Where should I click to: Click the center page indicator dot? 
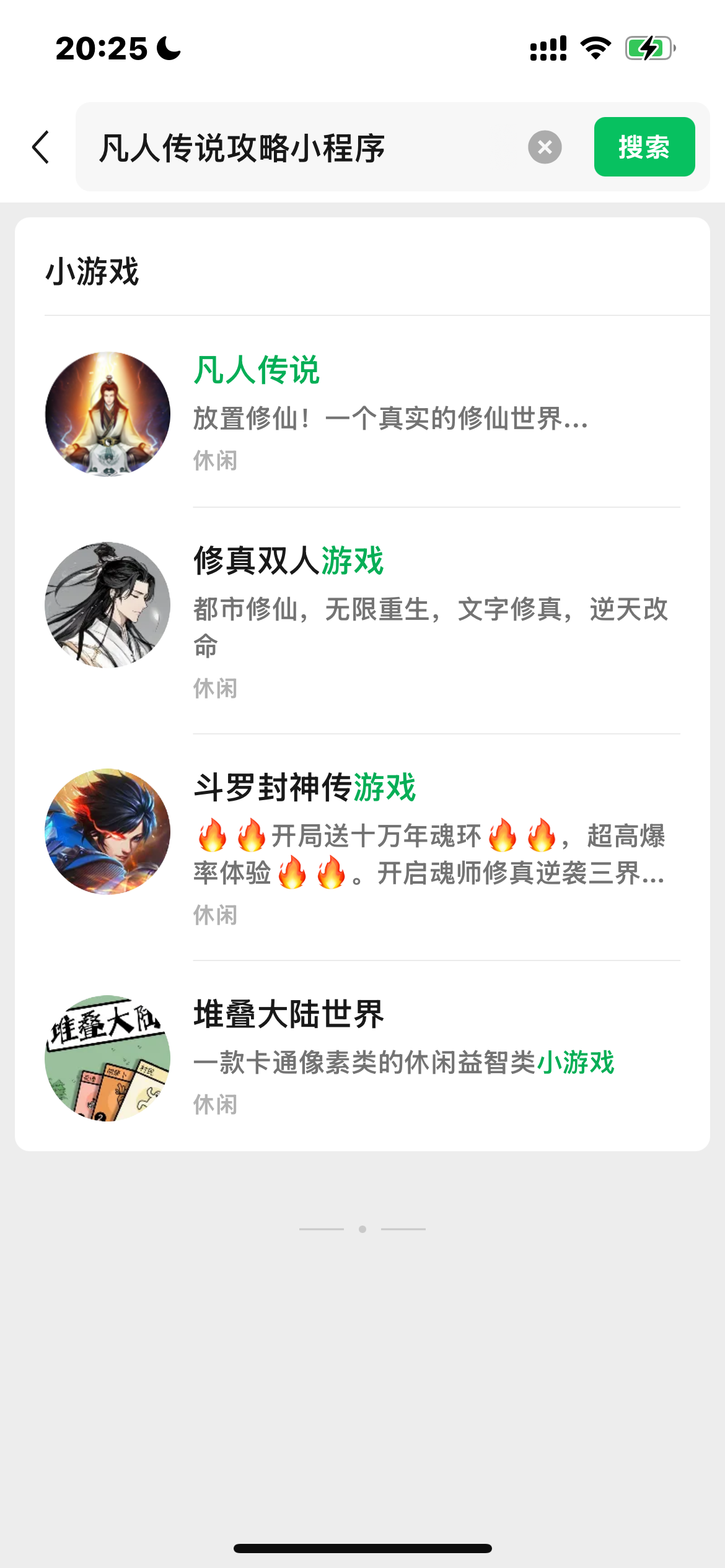[362, 1229]
